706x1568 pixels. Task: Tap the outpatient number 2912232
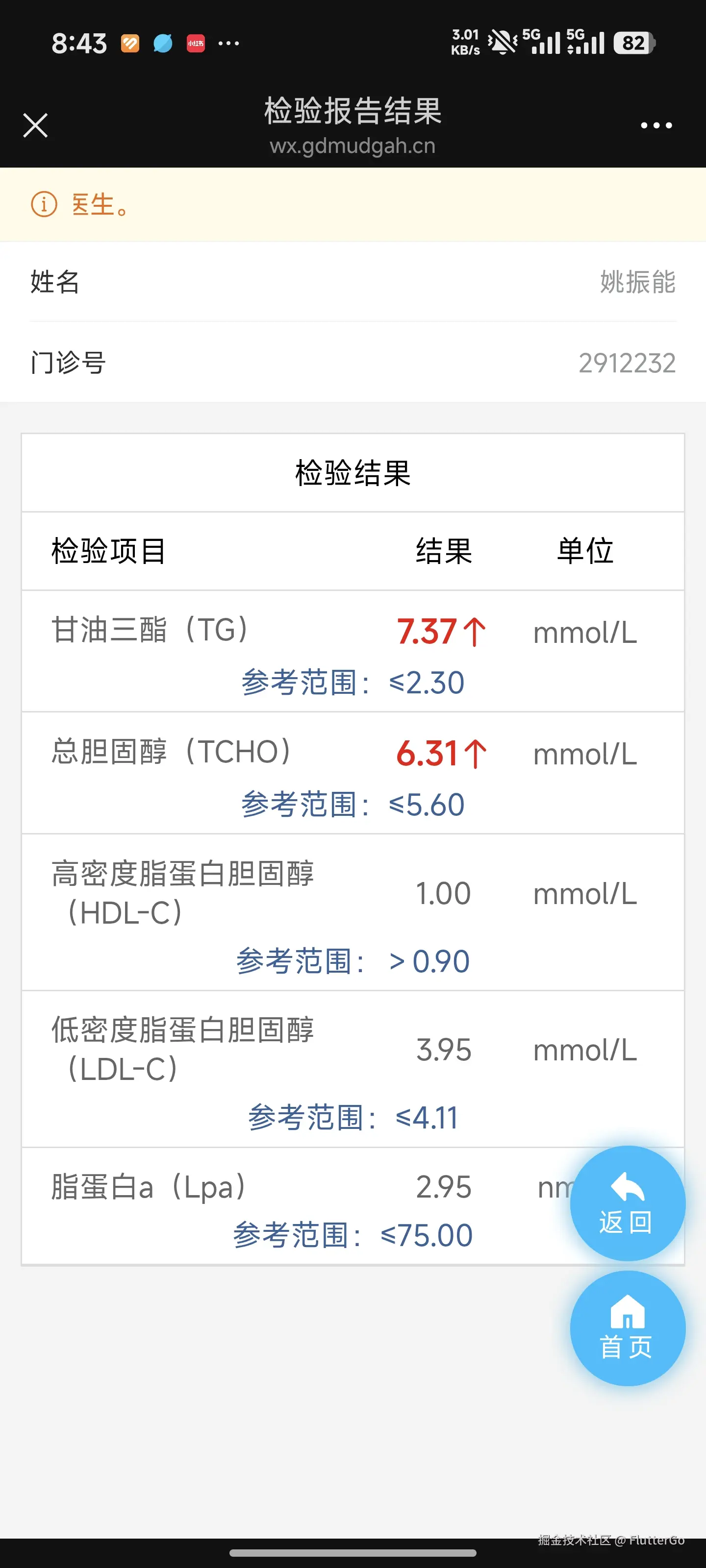627,363
